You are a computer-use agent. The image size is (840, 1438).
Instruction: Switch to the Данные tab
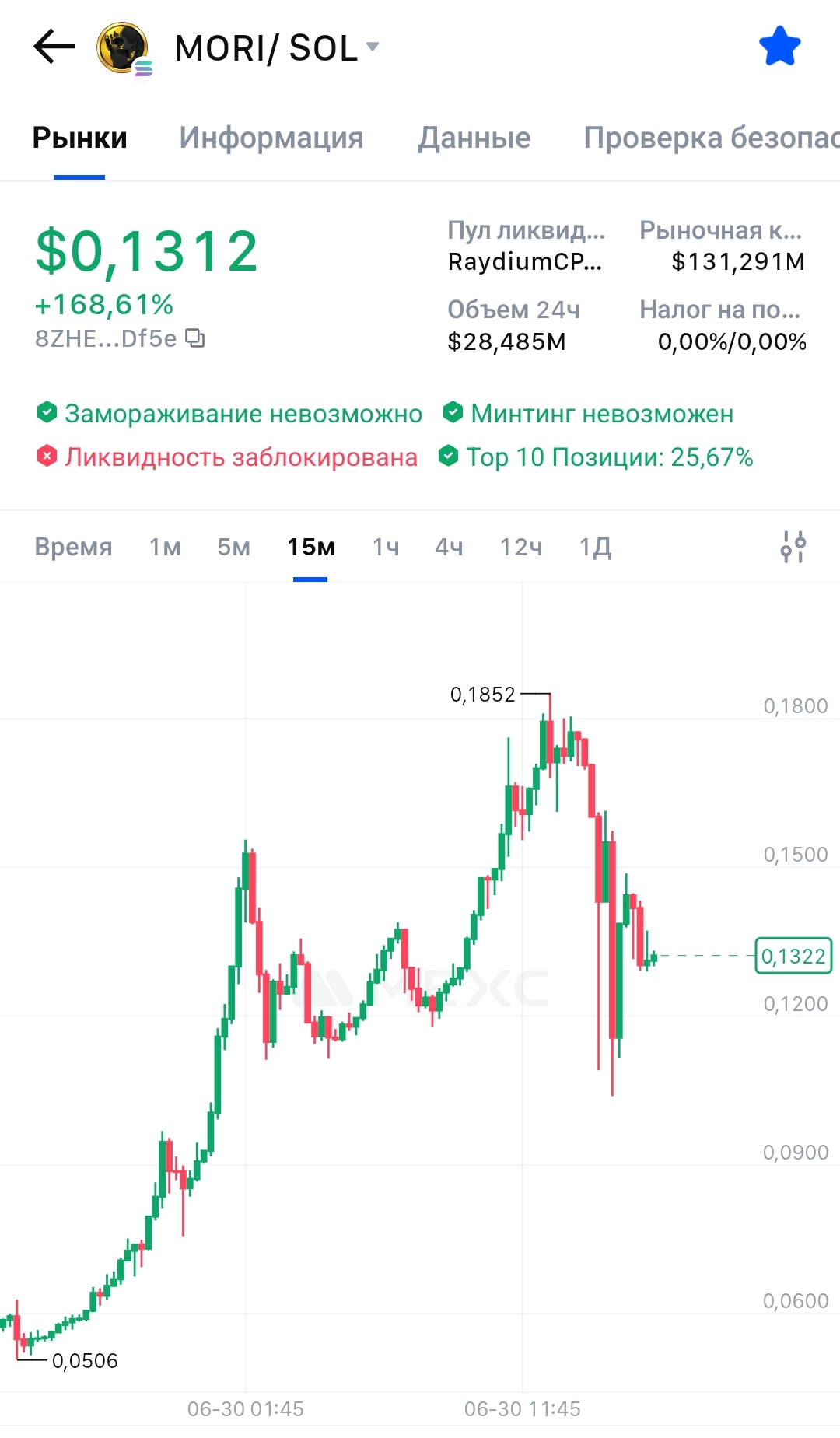[474, 138]
